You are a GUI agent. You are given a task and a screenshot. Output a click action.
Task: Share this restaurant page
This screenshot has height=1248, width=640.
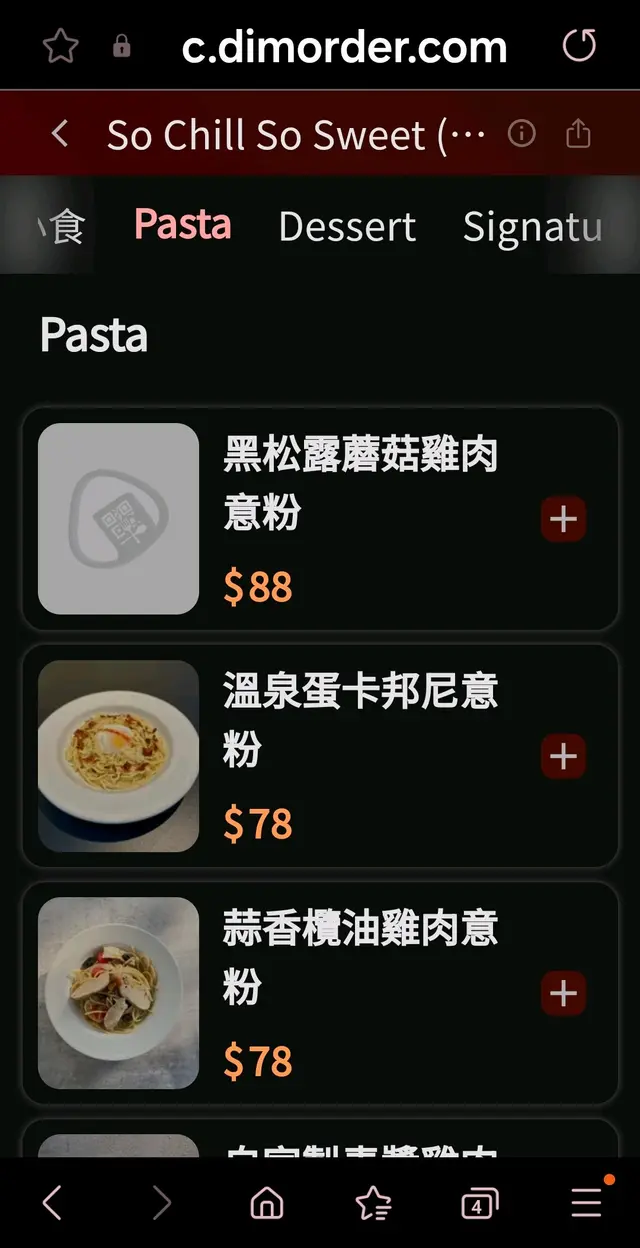pyautogui.click(x=578, y=134)
